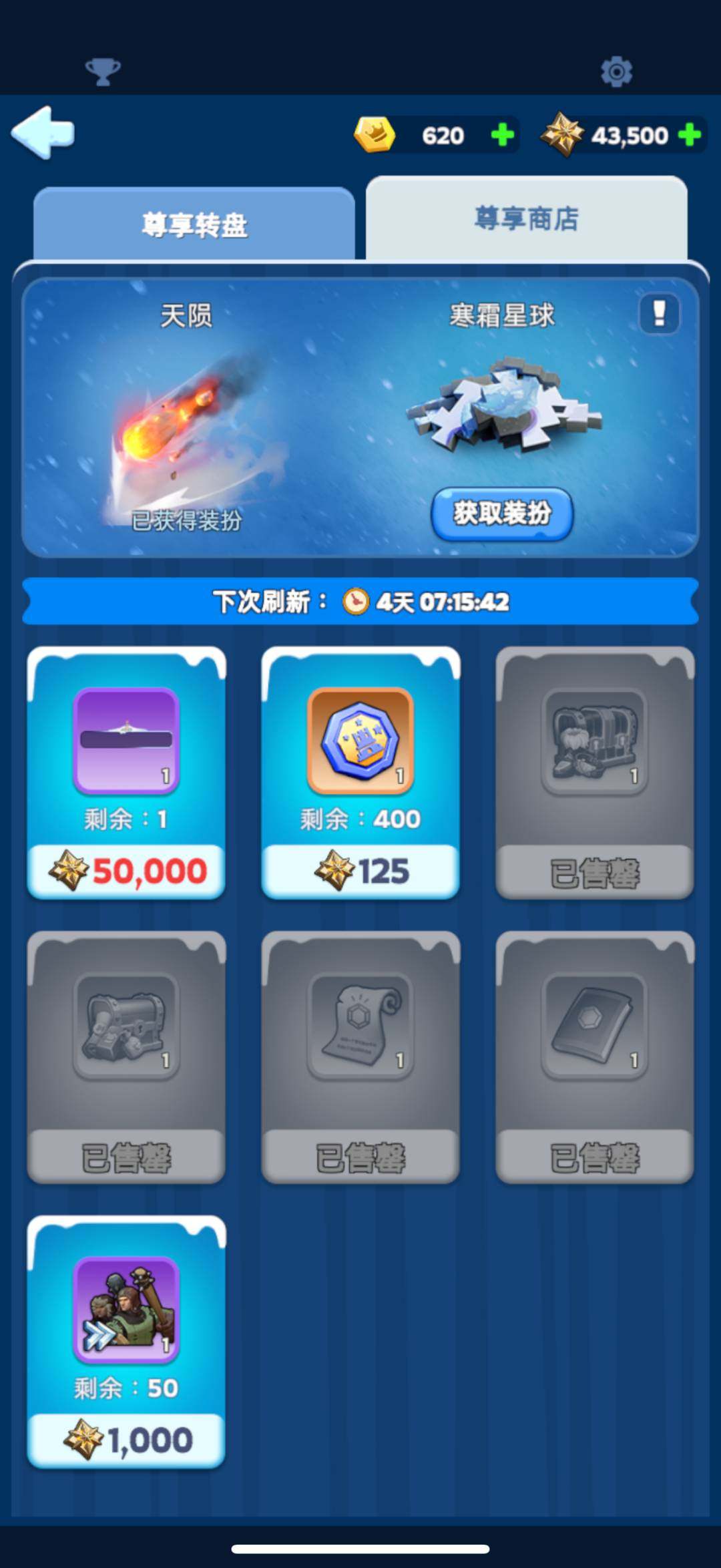Click the clock icon next to refresh timer
The width and height of the screenshot is (721, 1568).
tap(356, 600)
